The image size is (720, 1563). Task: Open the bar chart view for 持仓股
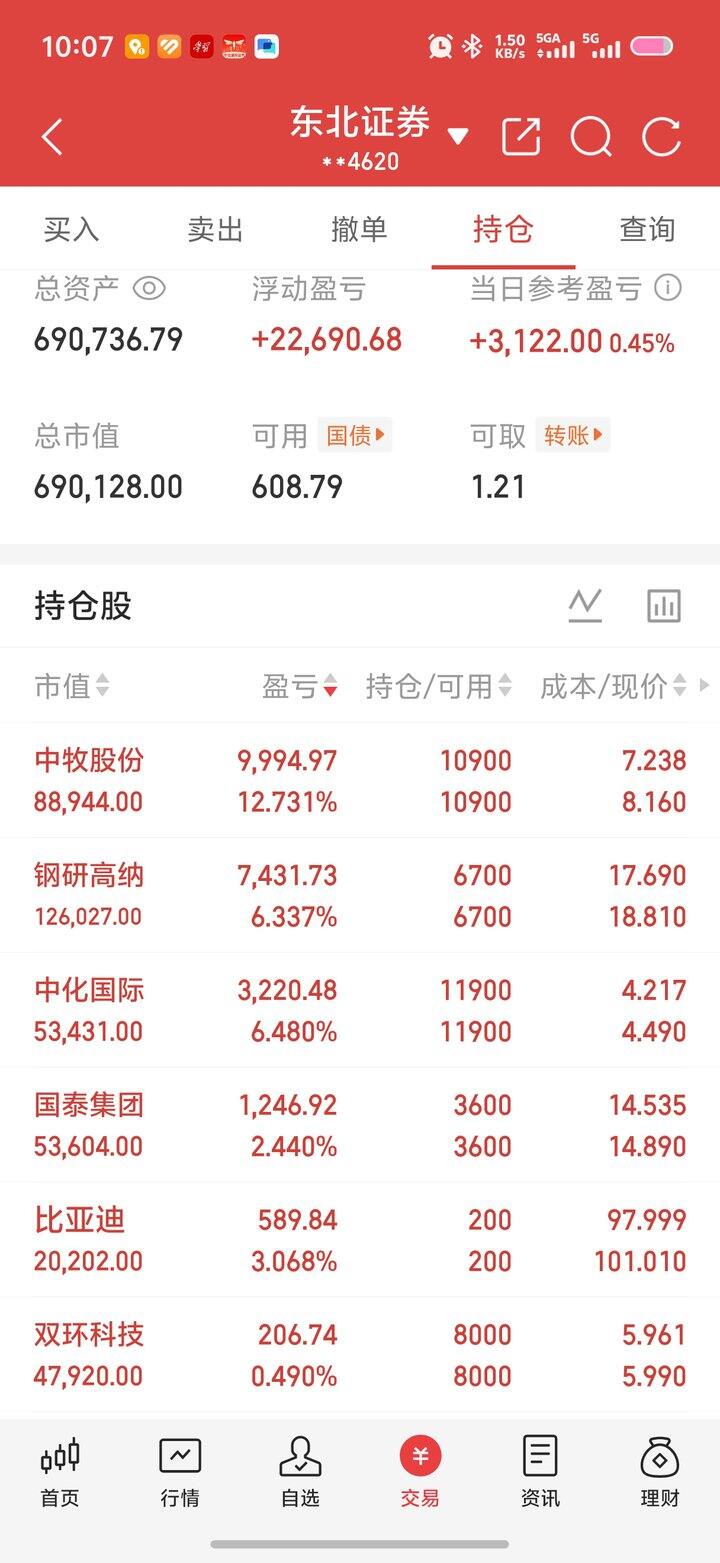[x=663, y=605]
